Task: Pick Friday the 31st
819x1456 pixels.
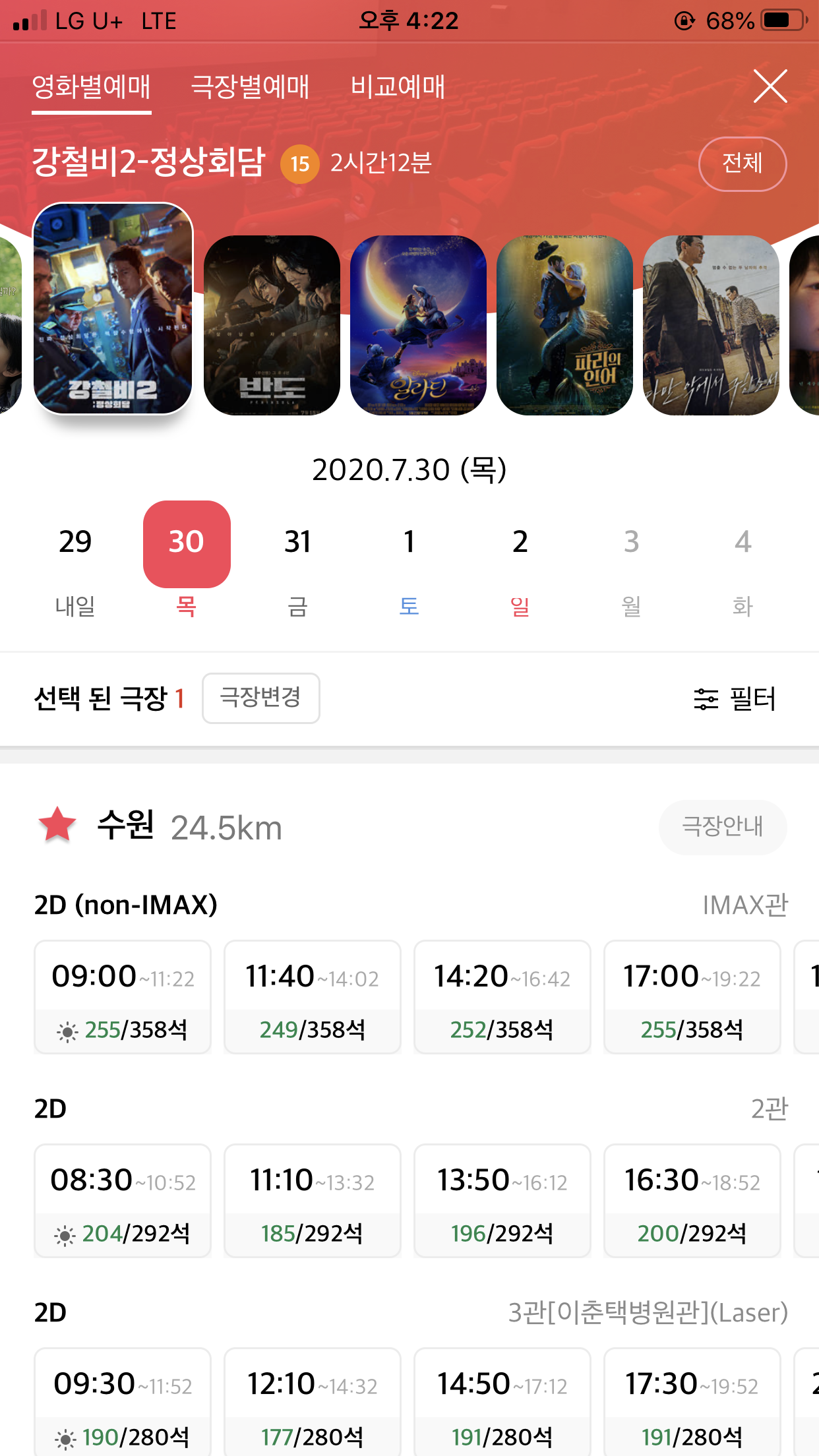Action: 297,559
